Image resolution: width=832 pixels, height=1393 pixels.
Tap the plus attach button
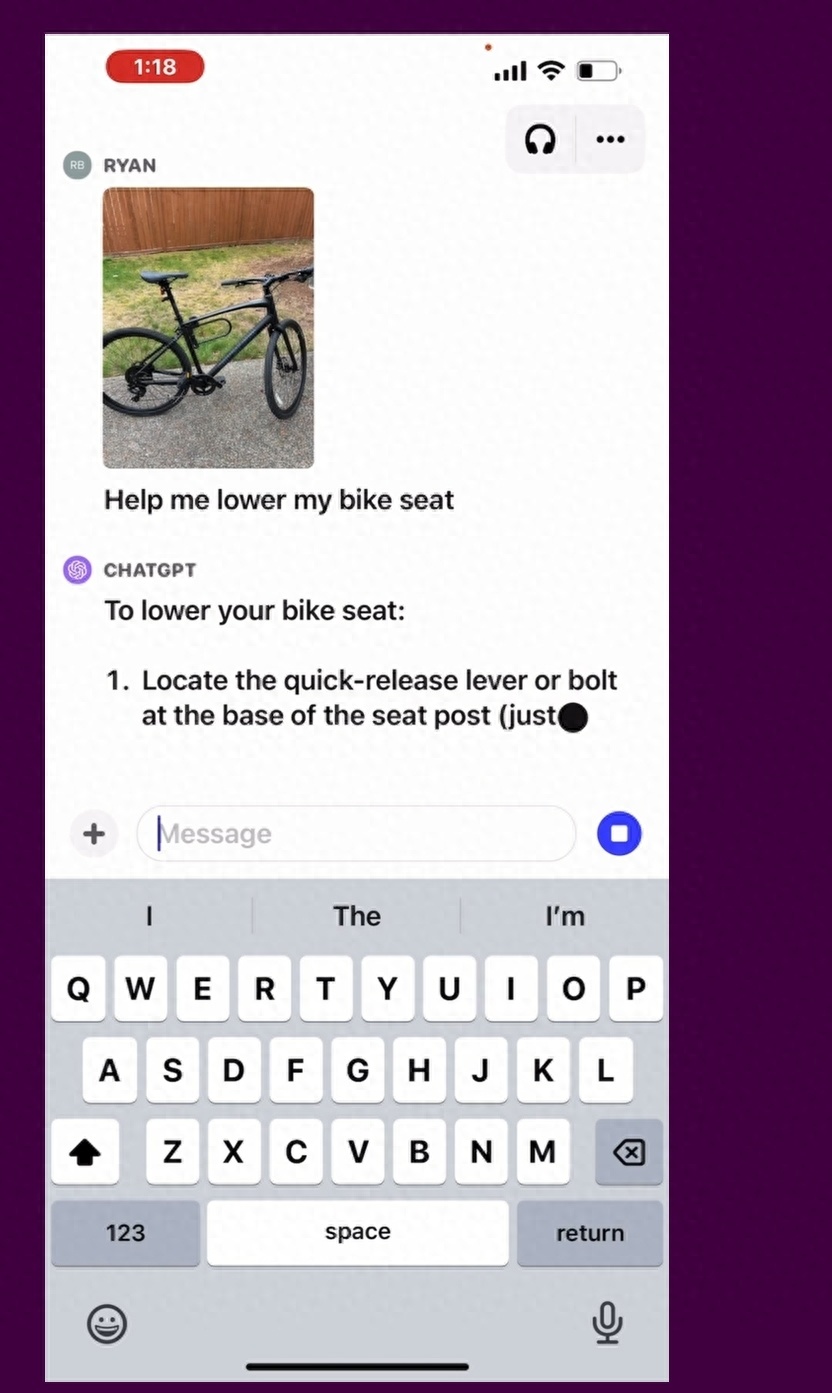pos(94,834)
